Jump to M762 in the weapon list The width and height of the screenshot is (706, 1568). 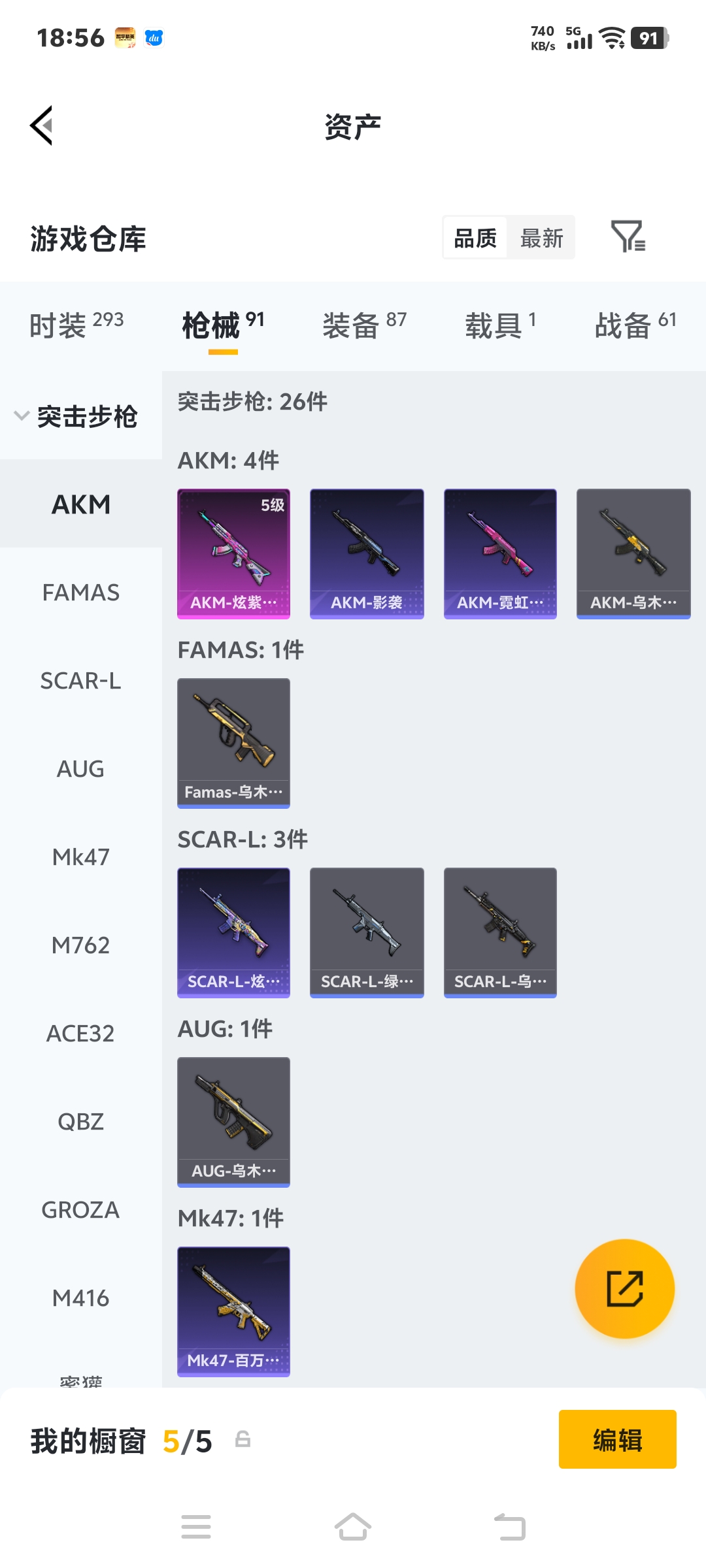tap(80, 945)
